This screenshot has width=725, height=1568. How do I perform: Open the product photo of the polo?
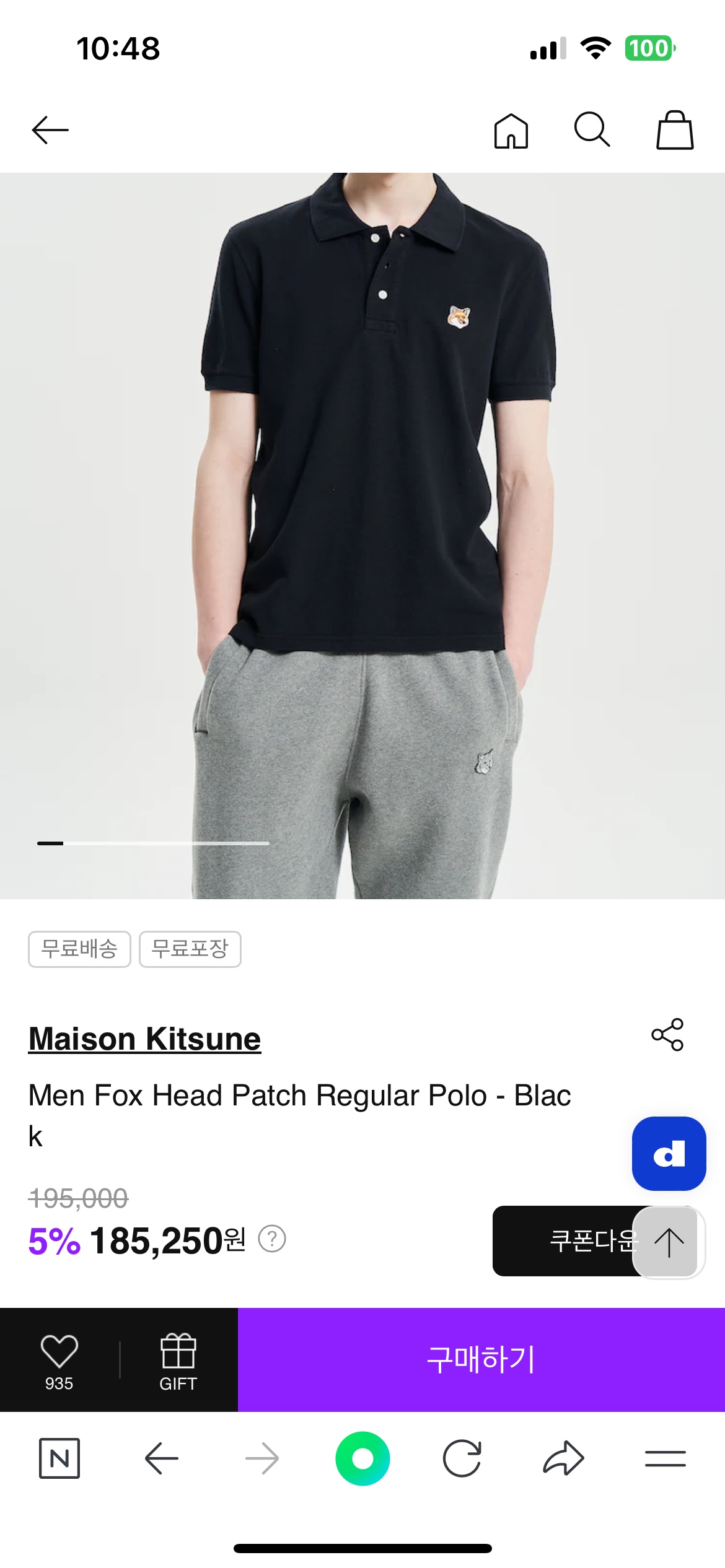pyautogui.click(x=362, y=495)
